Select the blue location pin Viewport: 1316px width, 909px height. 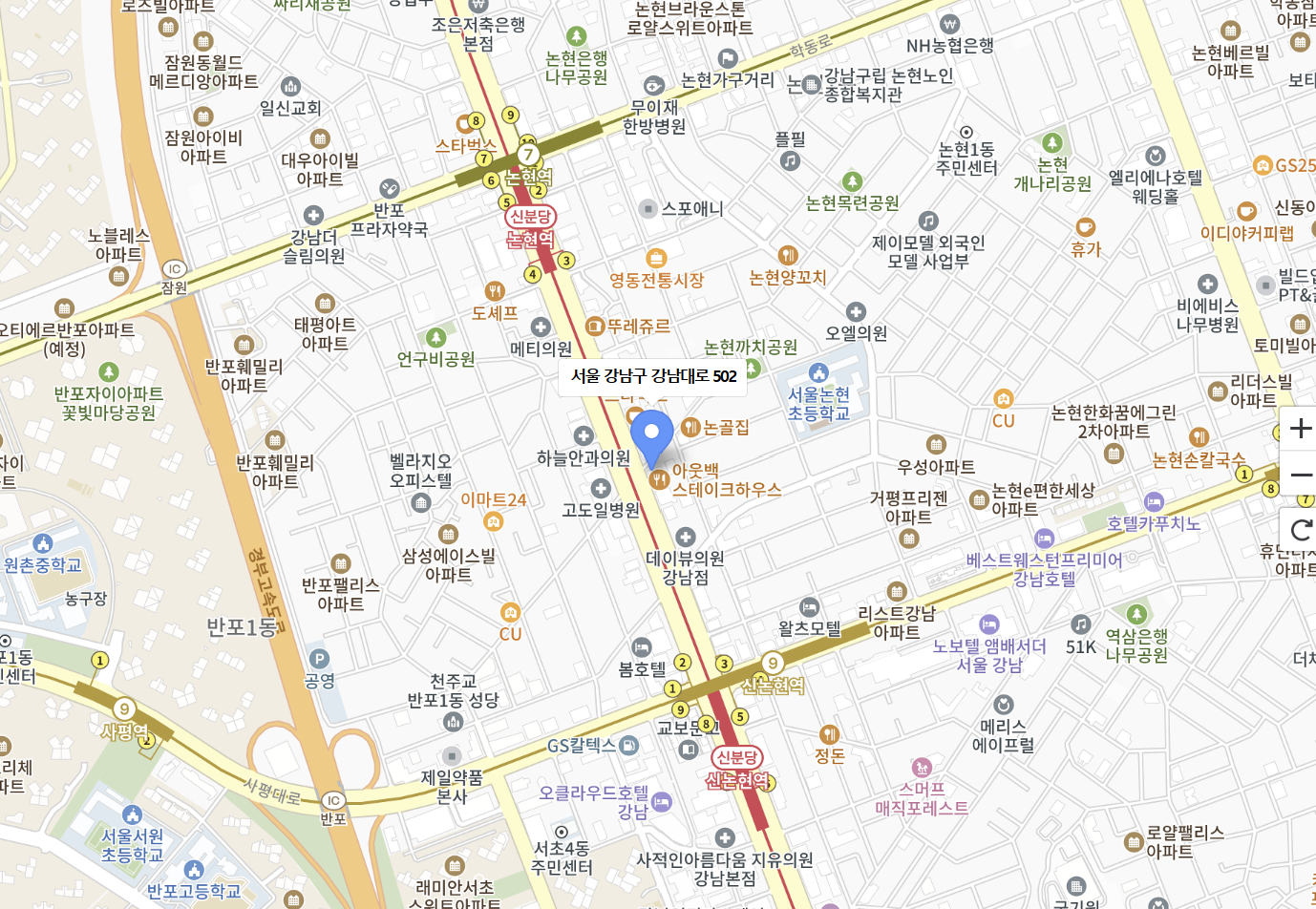click(652, 437)
